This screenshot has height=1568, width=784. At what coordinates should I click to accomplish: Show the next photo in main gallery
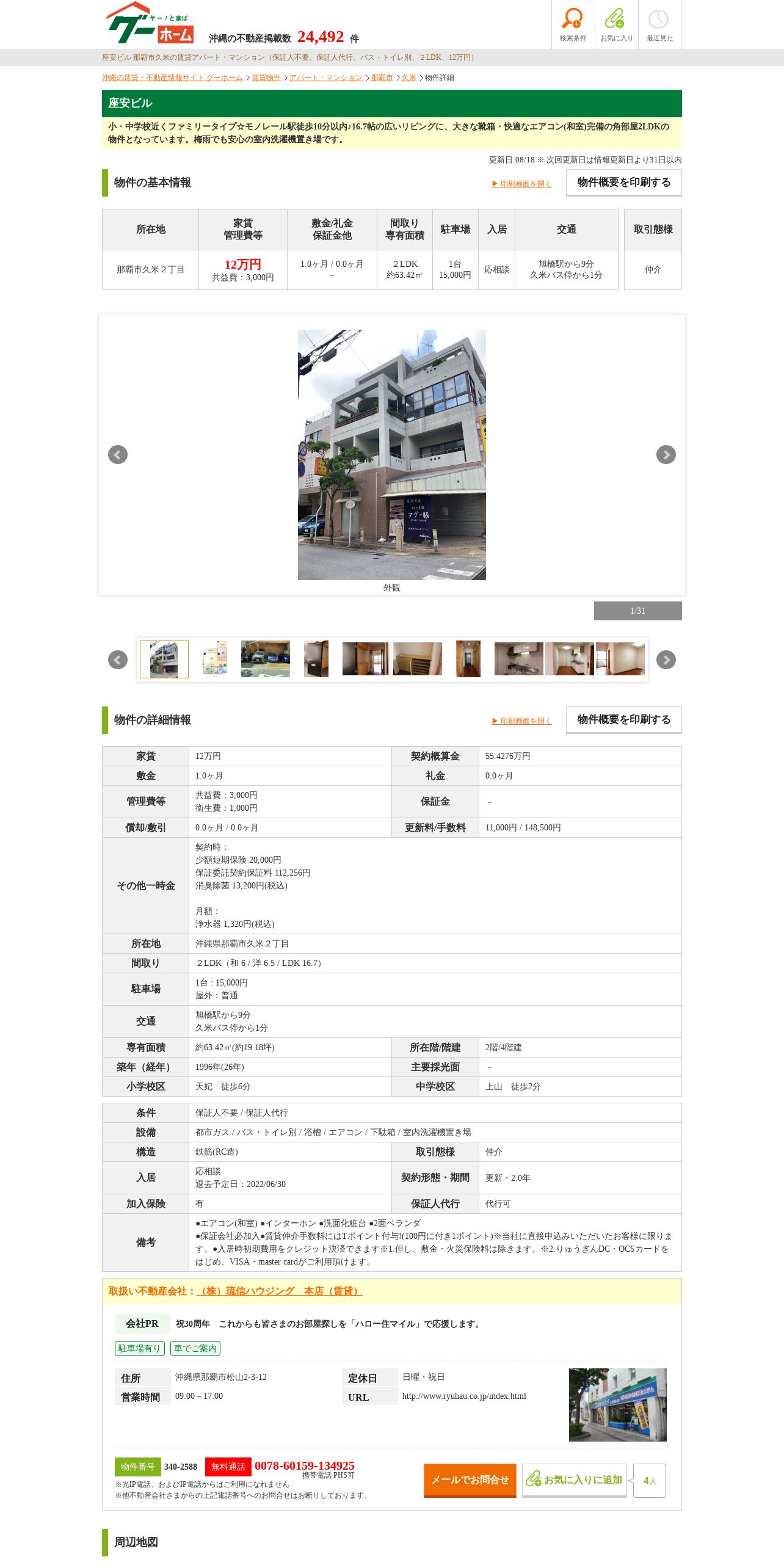pos(666,455)
